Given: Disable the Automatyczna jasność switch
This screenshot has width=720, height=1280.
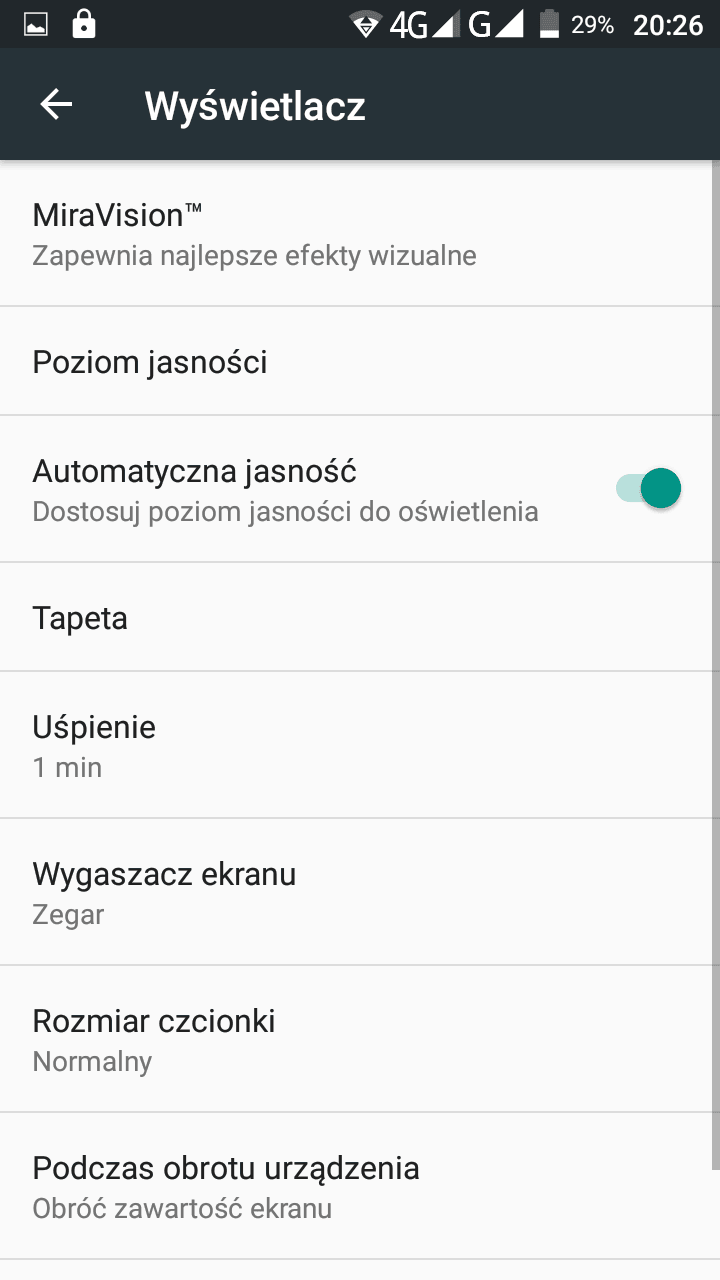Looking at the screenshot, I should [649, 489].
